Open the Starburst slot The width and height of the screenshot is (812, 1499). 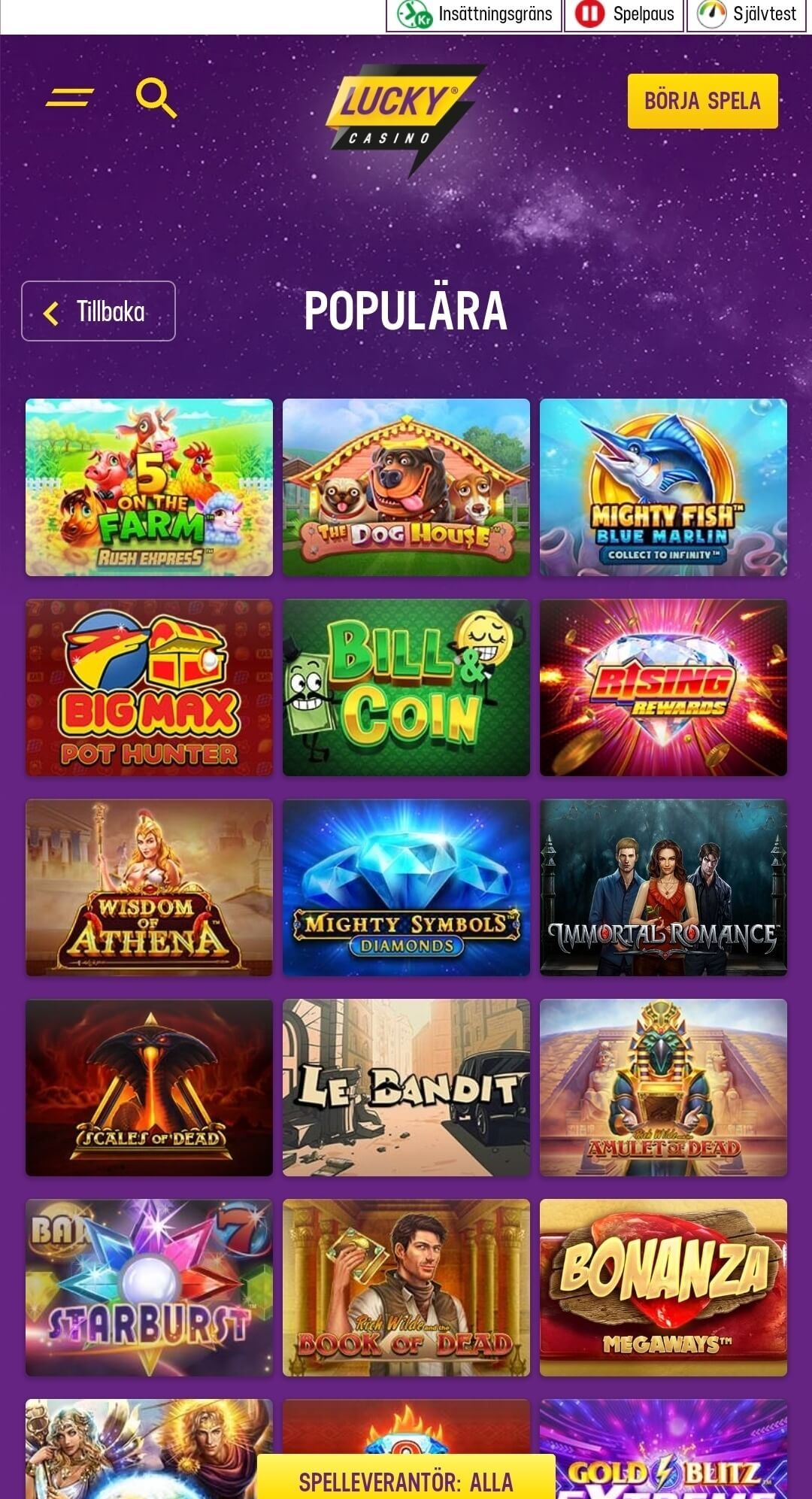click(149, 1288)
